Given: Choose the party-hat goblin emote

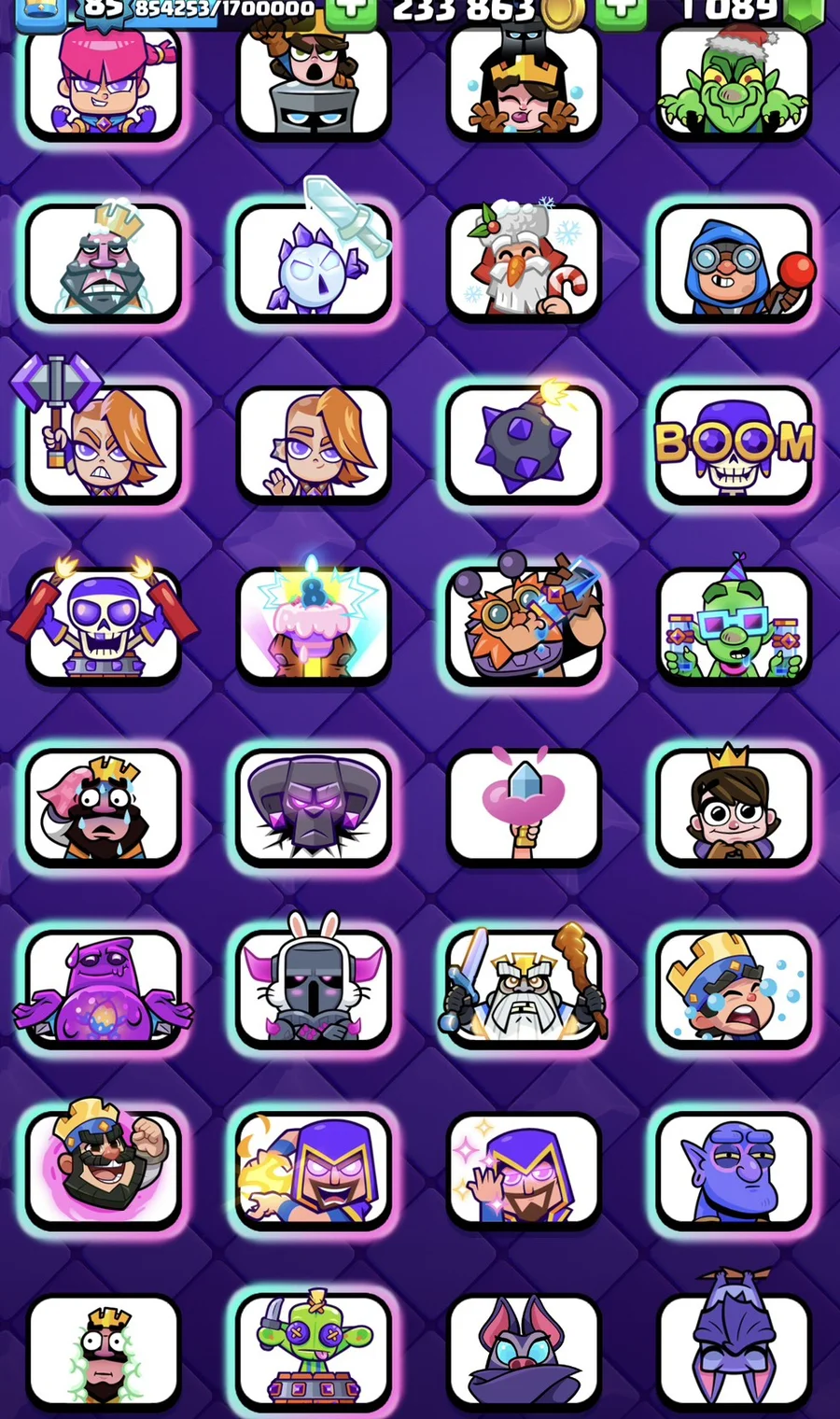Looking at the screenshot, I should (734, 625).
